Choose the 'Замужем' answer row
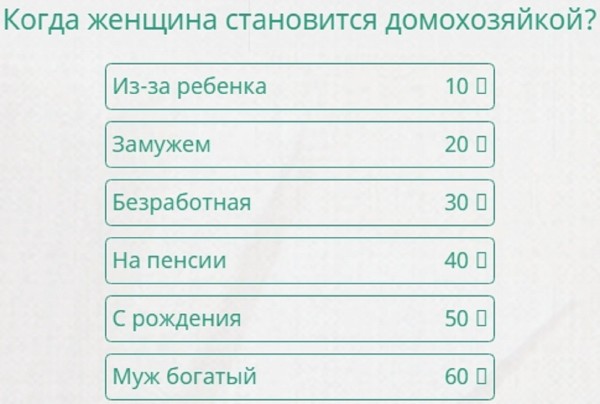Screen dimensions: 600x404 [x=299, y=145]
